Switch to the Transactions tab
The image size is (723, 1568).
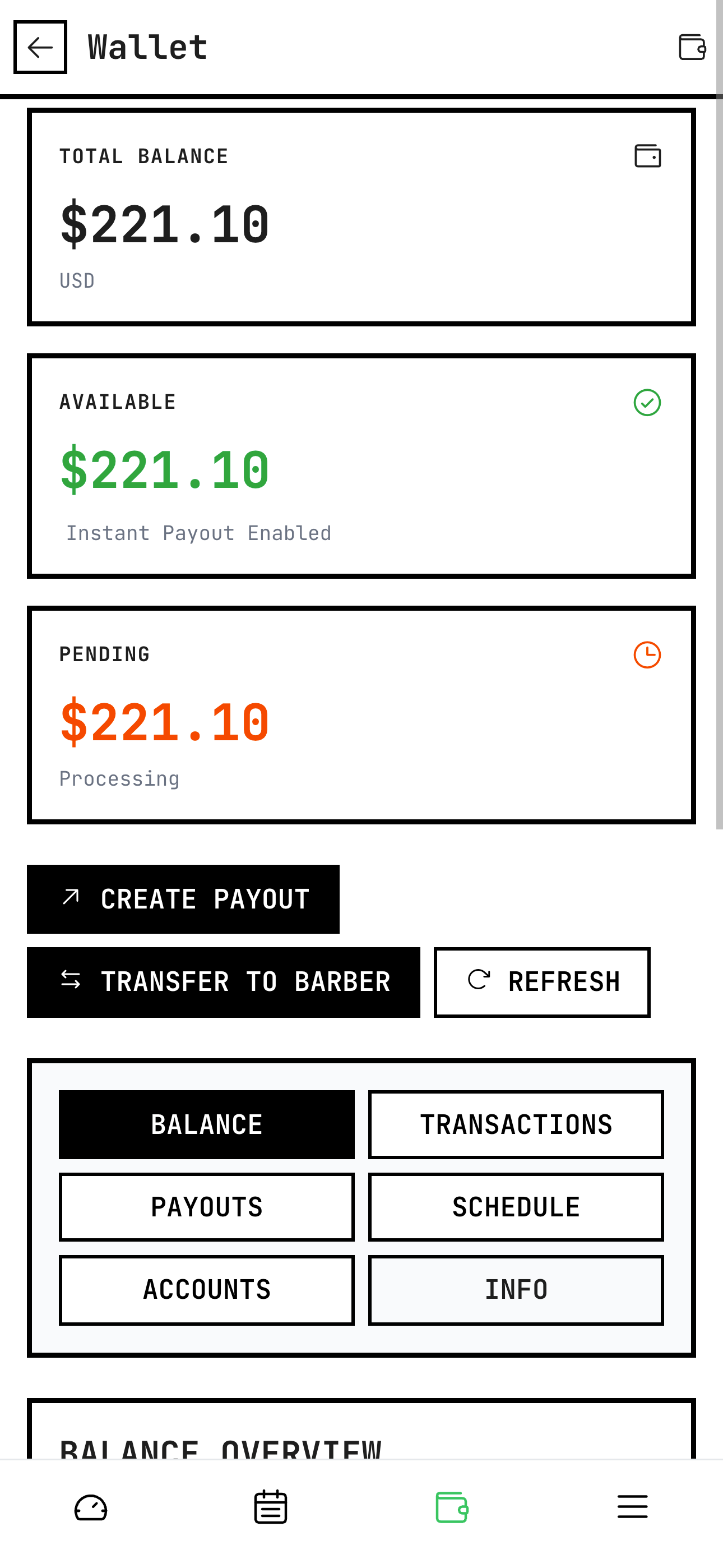516,1124
